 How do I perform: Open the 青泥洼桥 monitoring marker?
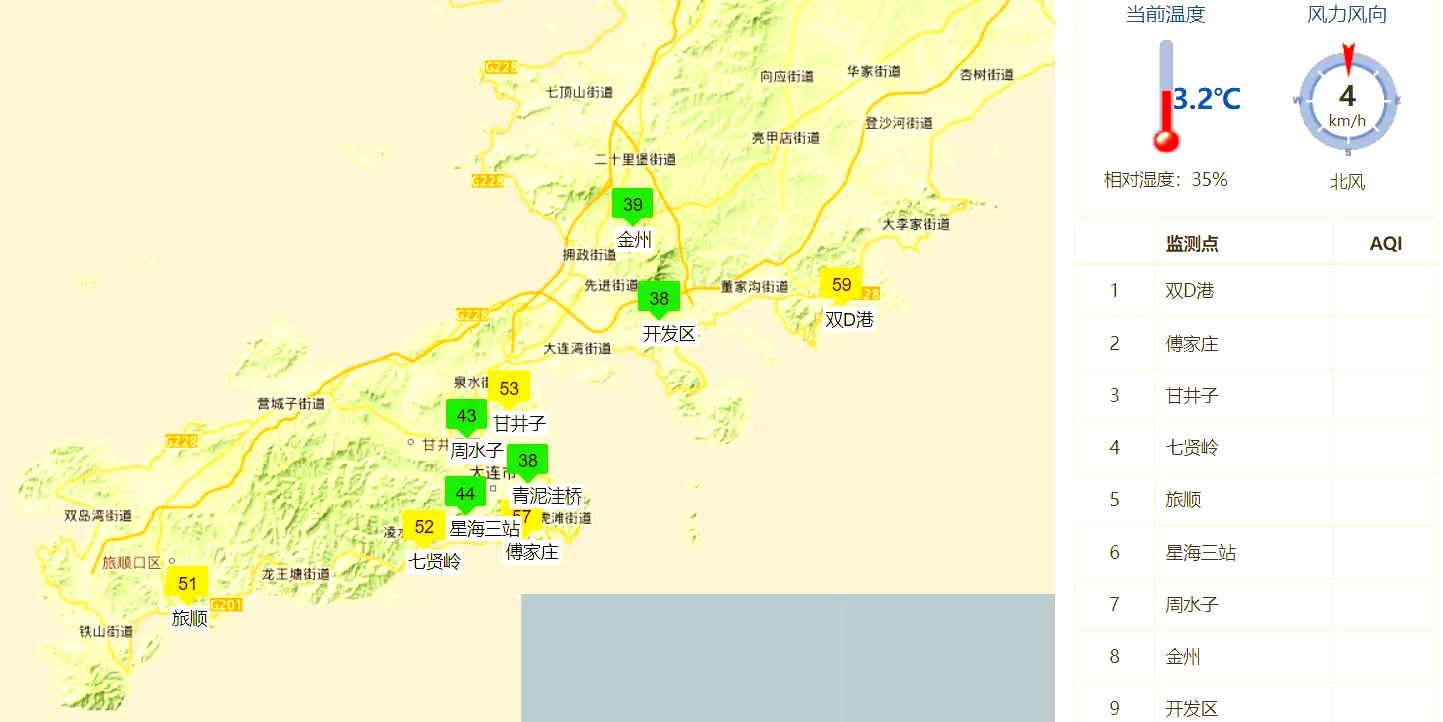click(527, 460)
